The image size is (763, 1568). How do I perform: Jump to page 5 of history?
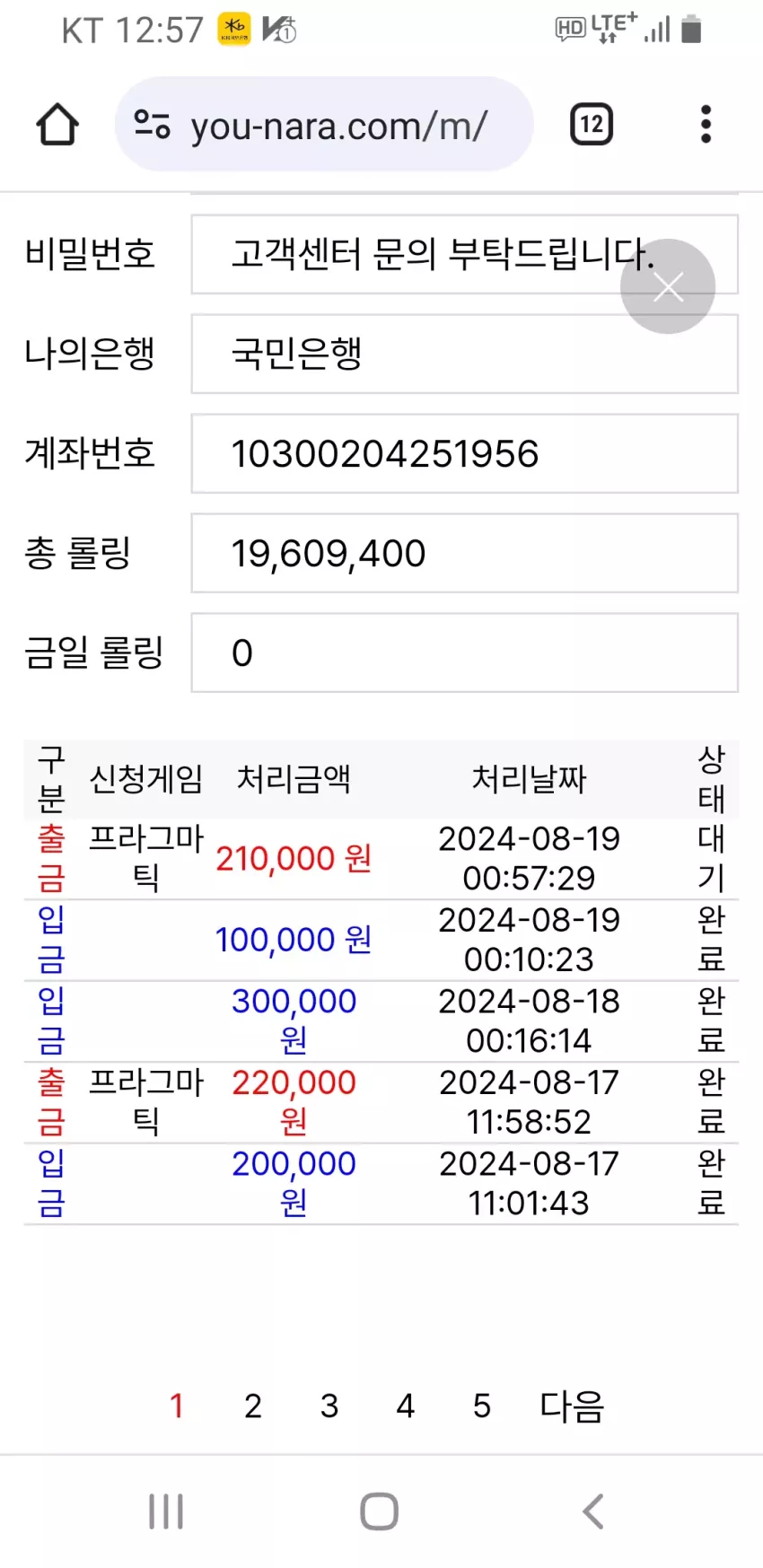482,1406
